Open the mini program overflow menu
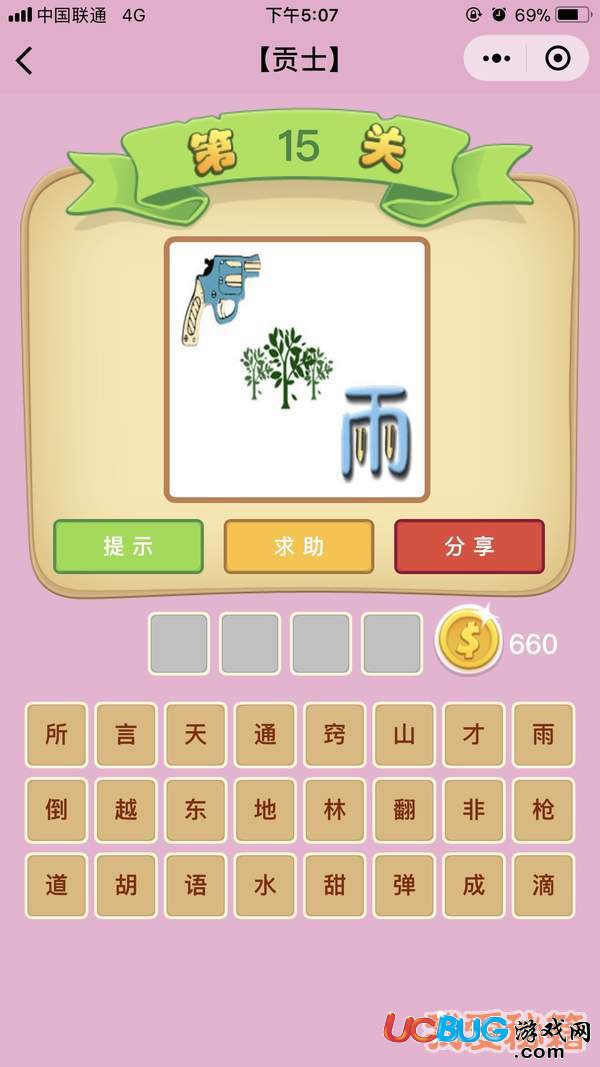This screenshot has height=1067, width=600. click(496, 59)
